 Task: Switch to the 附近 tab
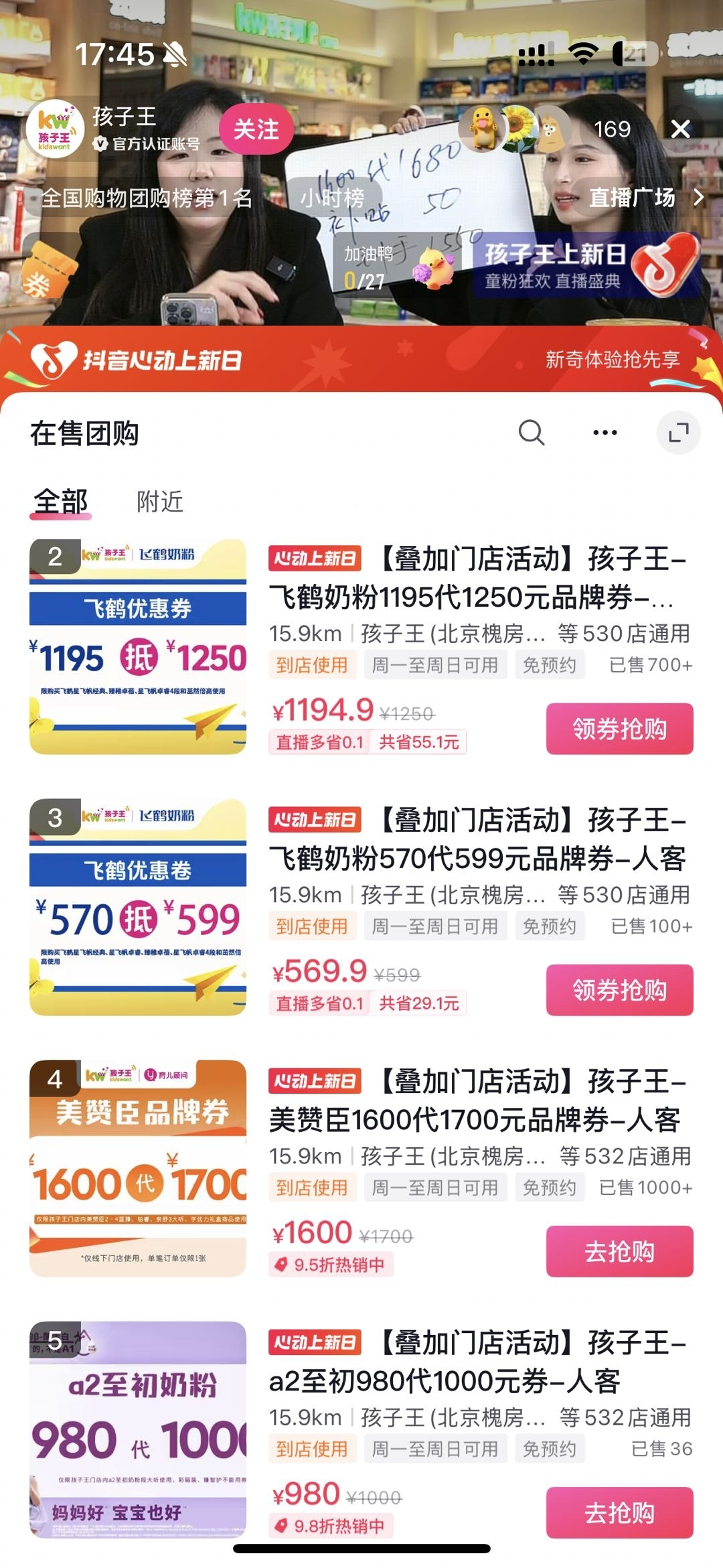pos(159,501)
